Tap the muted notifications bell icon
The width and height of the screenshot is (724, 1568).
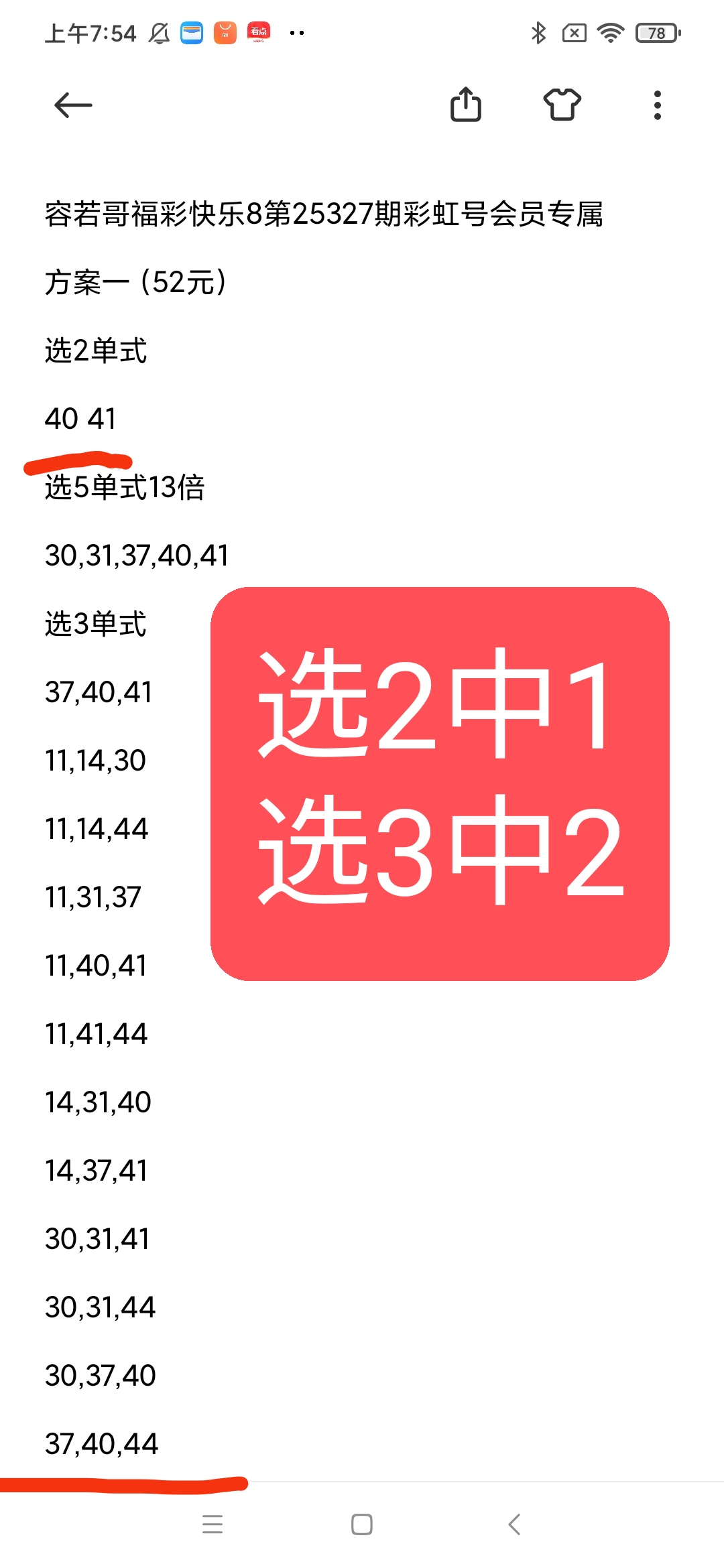(159, 32)
